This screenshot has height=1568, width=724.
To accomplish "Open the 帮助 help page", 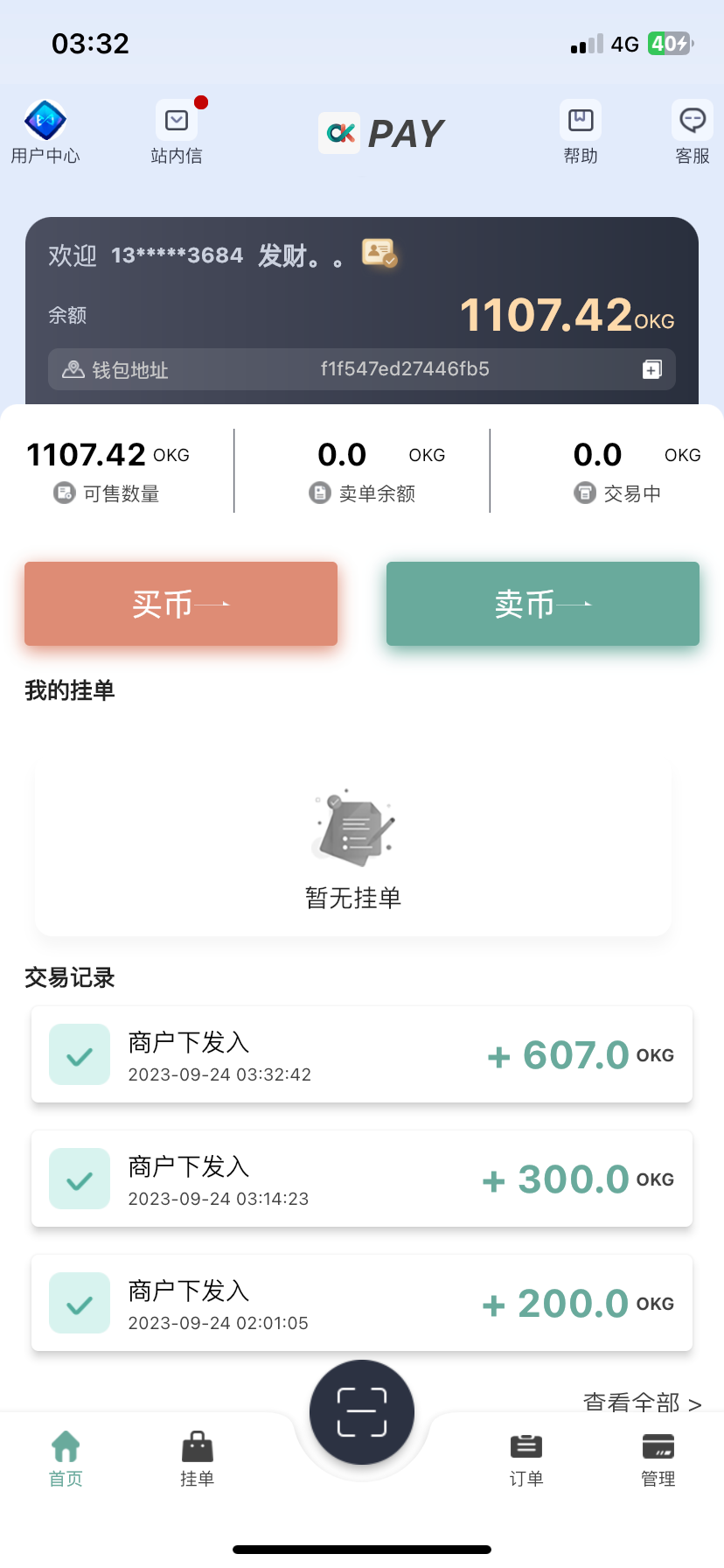I will pyautogui.click(x=581, y=131).
